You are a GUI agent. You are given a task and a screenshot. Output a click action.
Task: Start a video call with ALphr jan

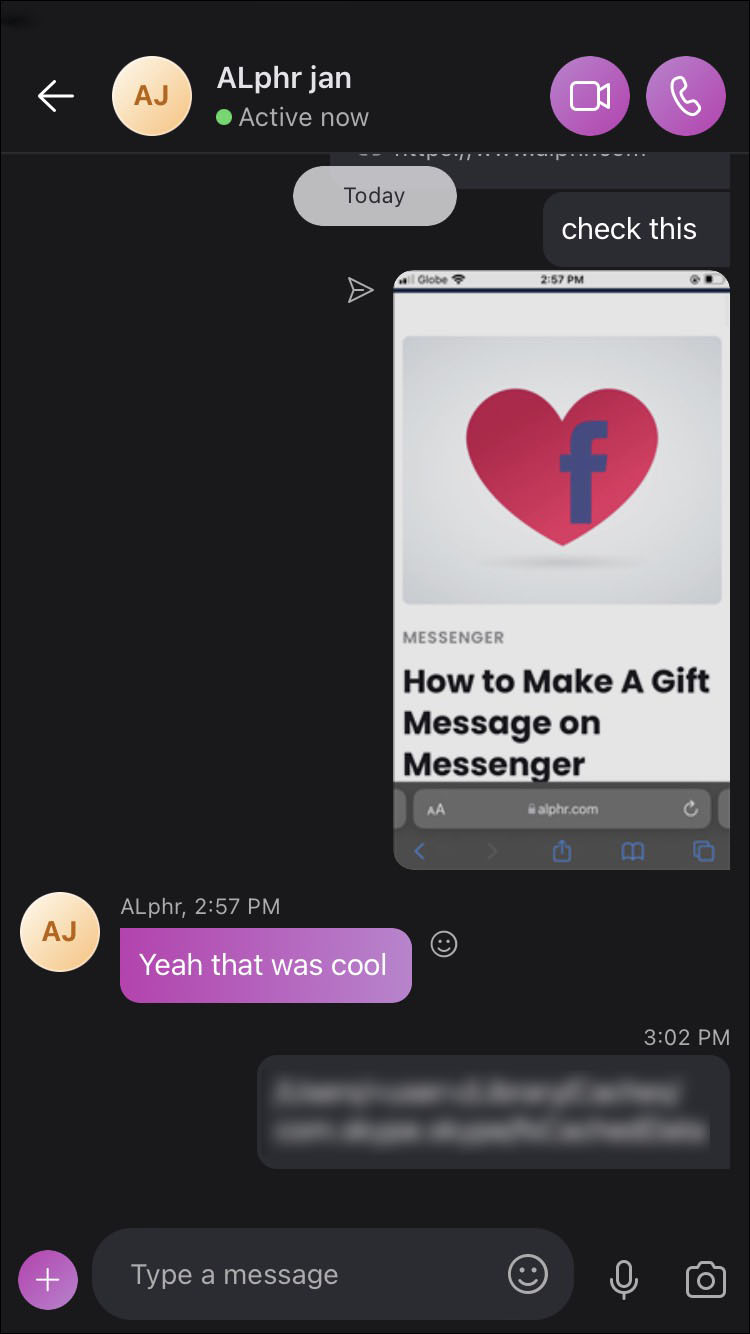coord(590,96)
